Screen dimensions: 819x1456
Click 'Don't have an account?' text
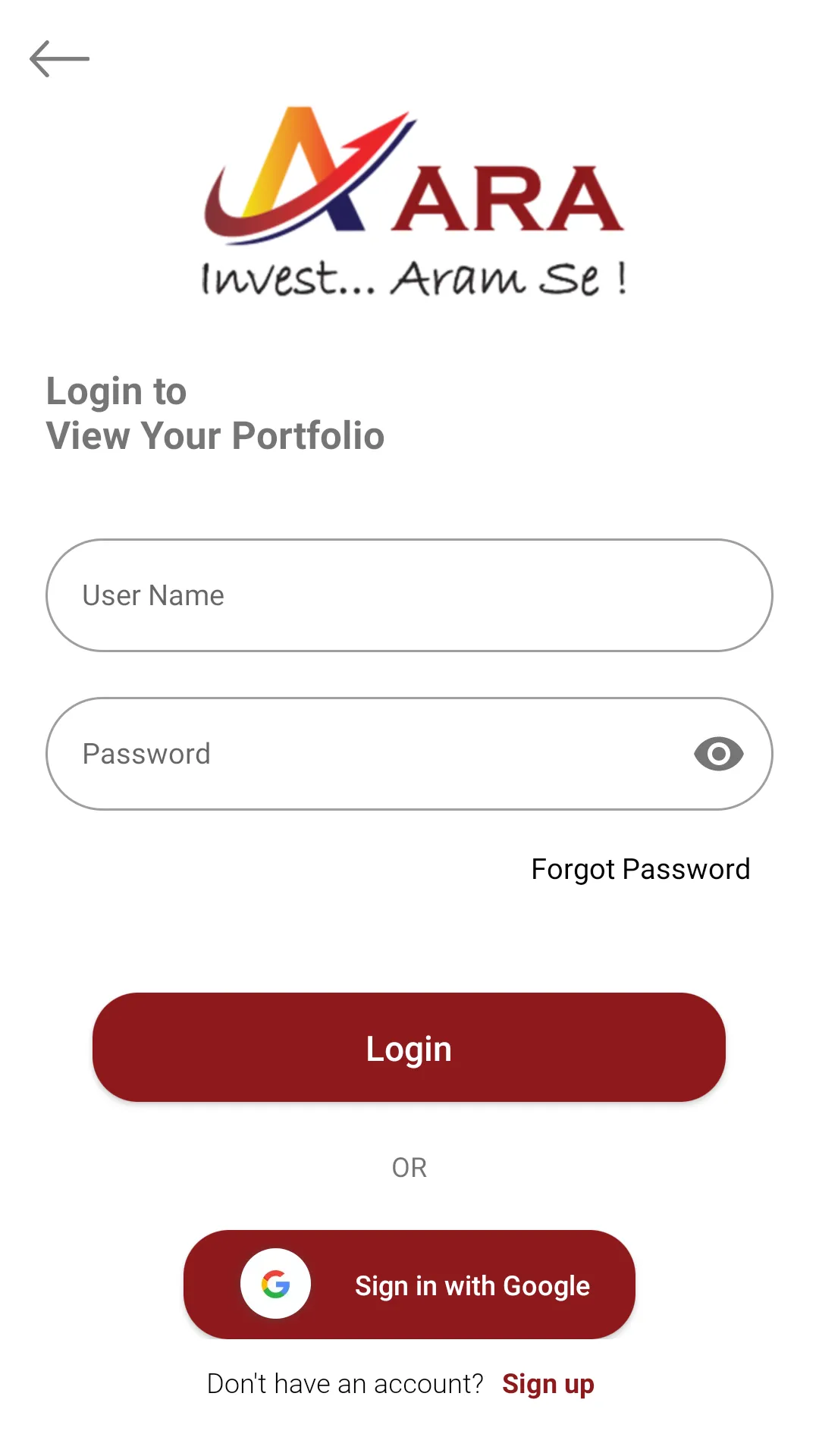[346, 1384]
